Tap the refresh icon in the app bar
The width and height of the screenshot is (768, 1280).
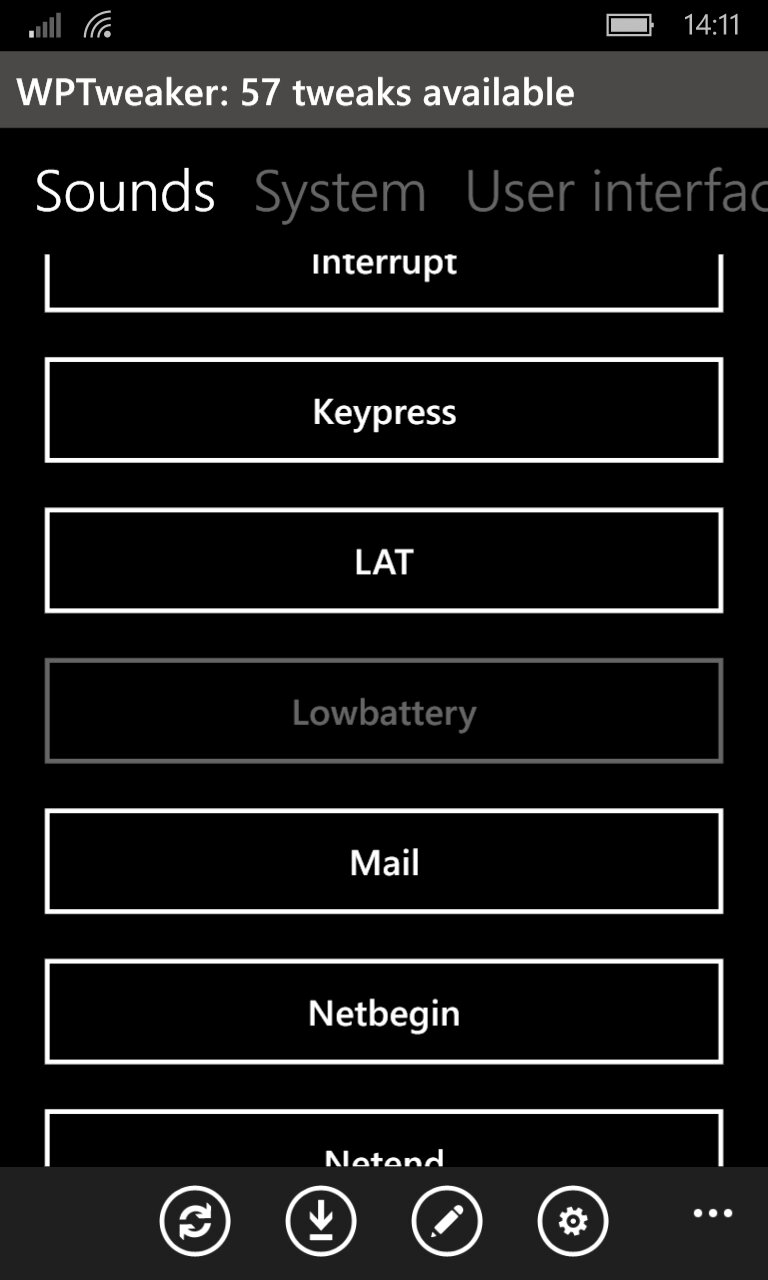[195, 1221]
